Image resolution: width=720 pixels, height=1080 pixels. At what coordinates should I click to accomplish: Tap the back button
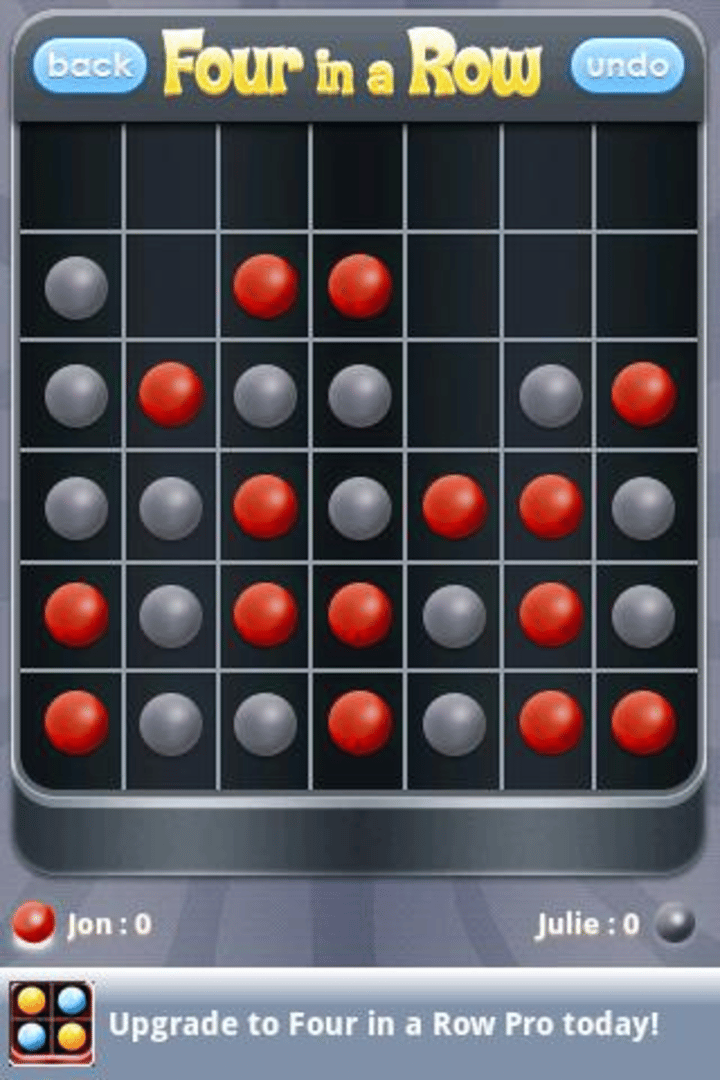[90, 66]
